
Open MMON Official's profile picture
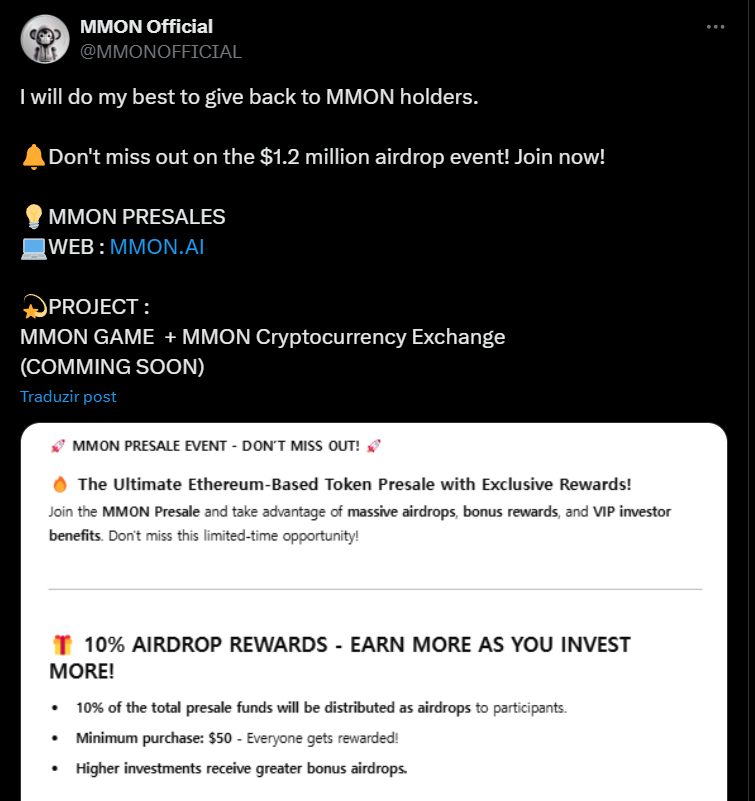coord(43,40)
